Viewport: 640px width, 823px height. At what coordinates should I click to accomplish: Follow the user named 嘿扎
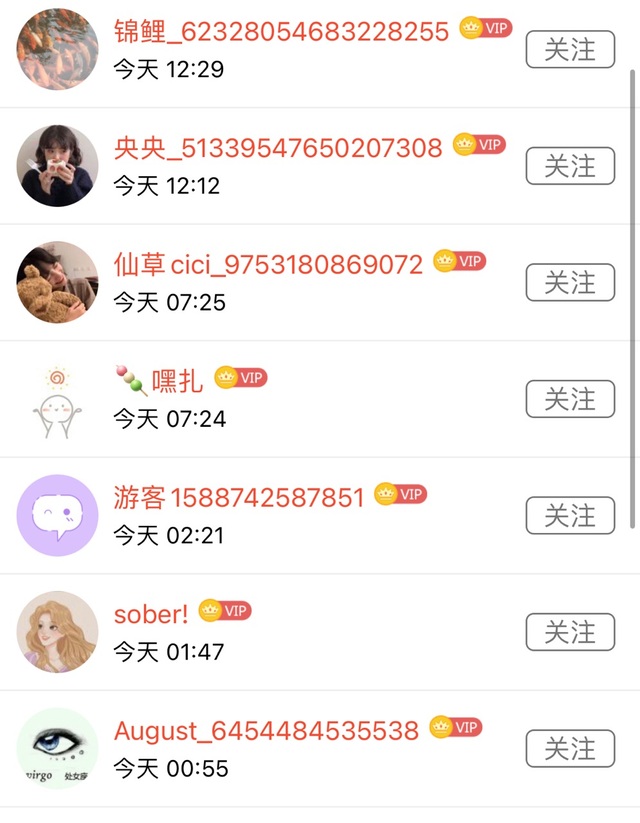pos(570,399)
